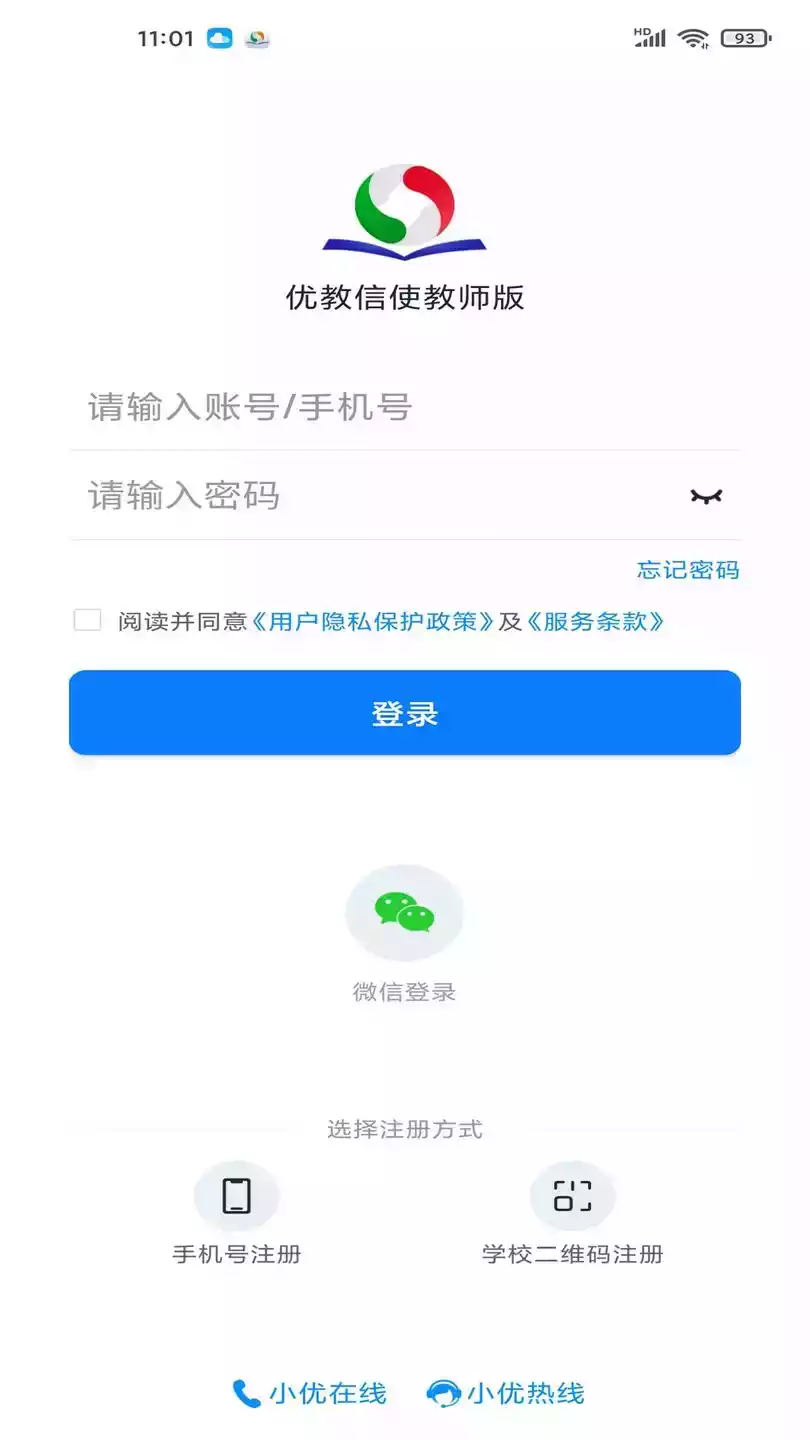Tap the school QR code registration icon
This screenshot has width=810, height=1440.
(x=571, y=1196)
